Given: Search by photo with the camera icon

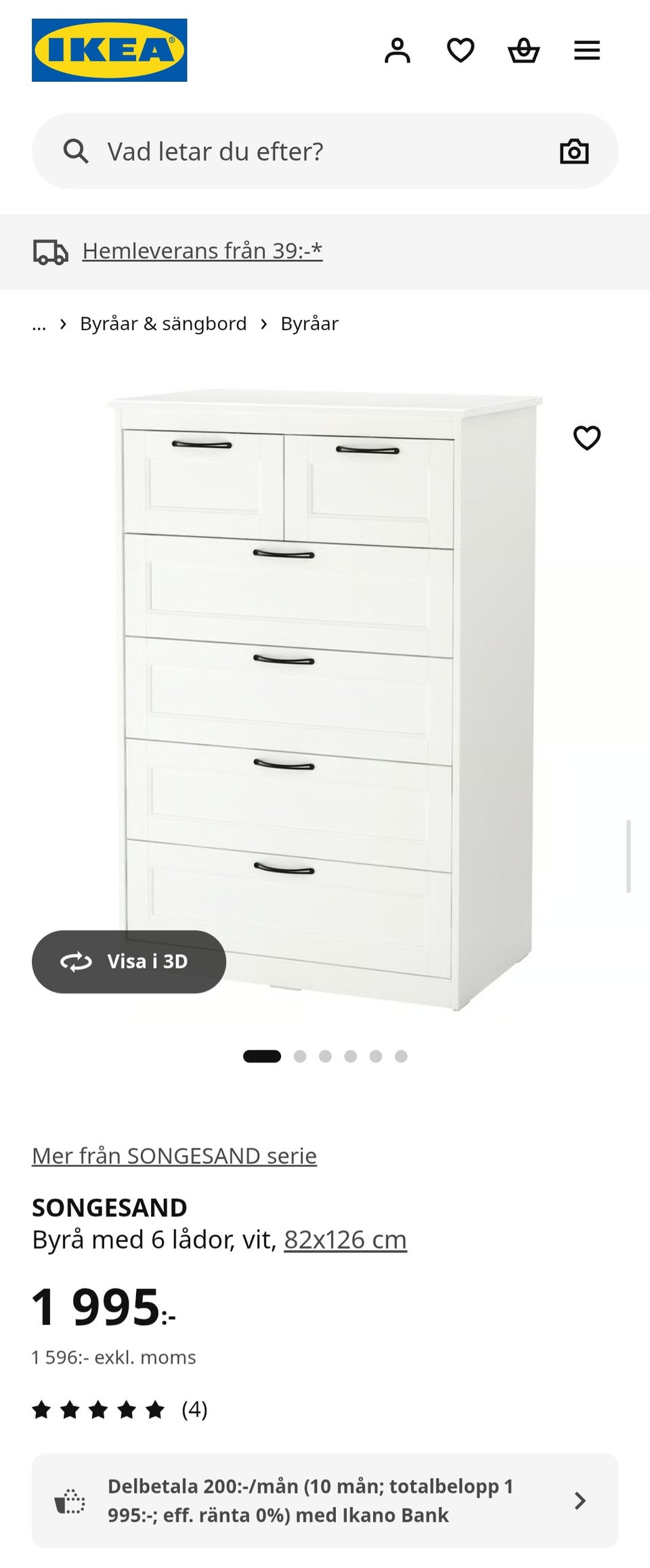Looking at the screenshot, I should tap(574, 152).
